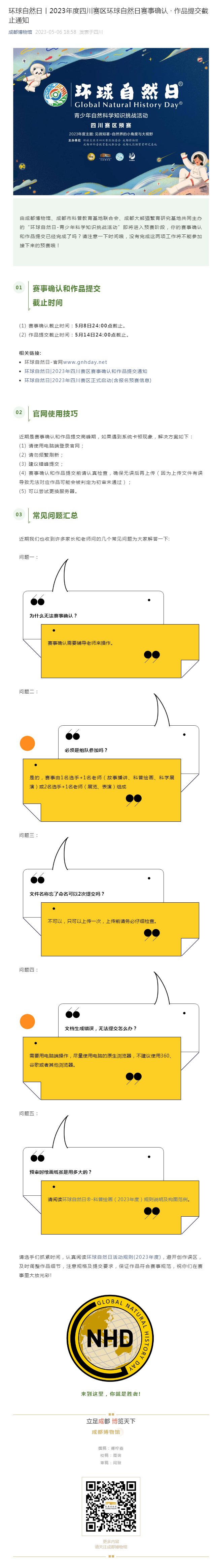The image size is (214, 1568).
Task: Open the 四川赛区正式启动(含报名预赛信息) link
Action: coord(87,380)
